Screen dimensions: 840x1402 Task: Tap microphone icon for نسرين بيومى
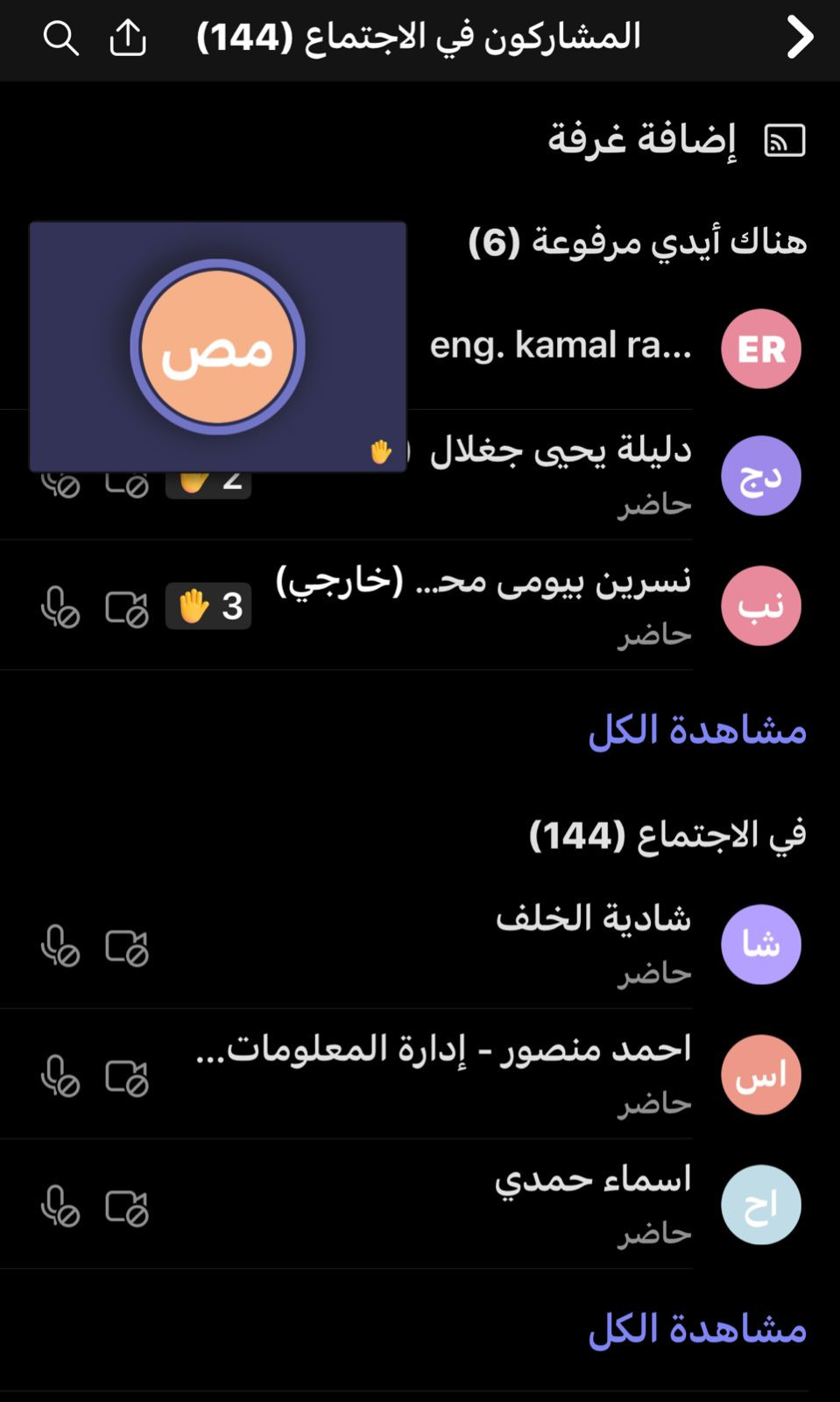pos(60,607)
